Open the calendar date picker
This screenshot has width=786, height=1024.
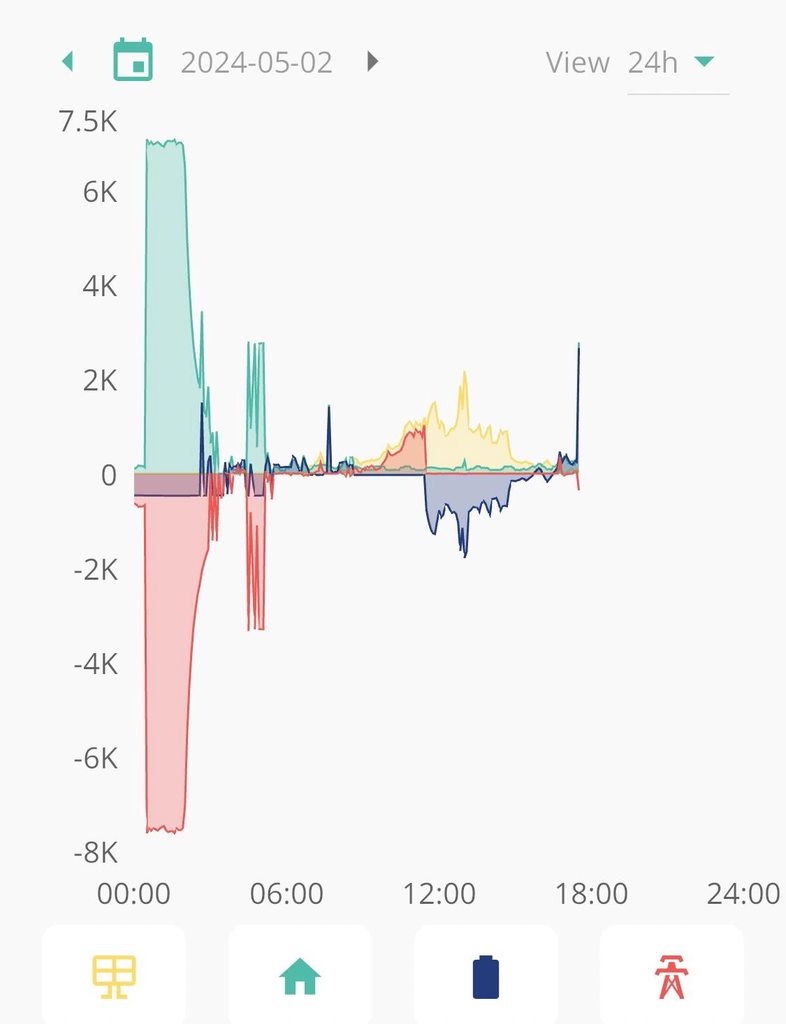[x=132, y=60]
